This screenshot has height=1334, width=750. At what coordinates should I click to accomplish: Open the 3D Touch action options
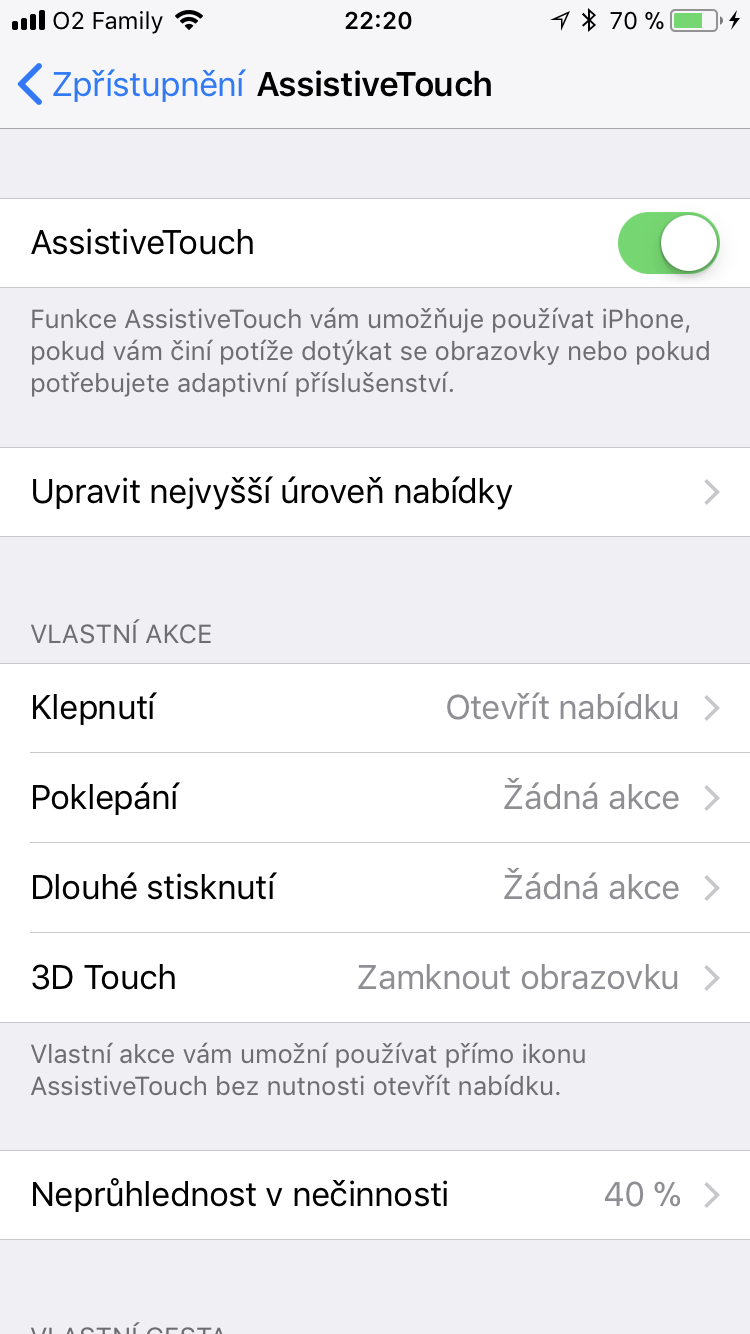(375, 978)
